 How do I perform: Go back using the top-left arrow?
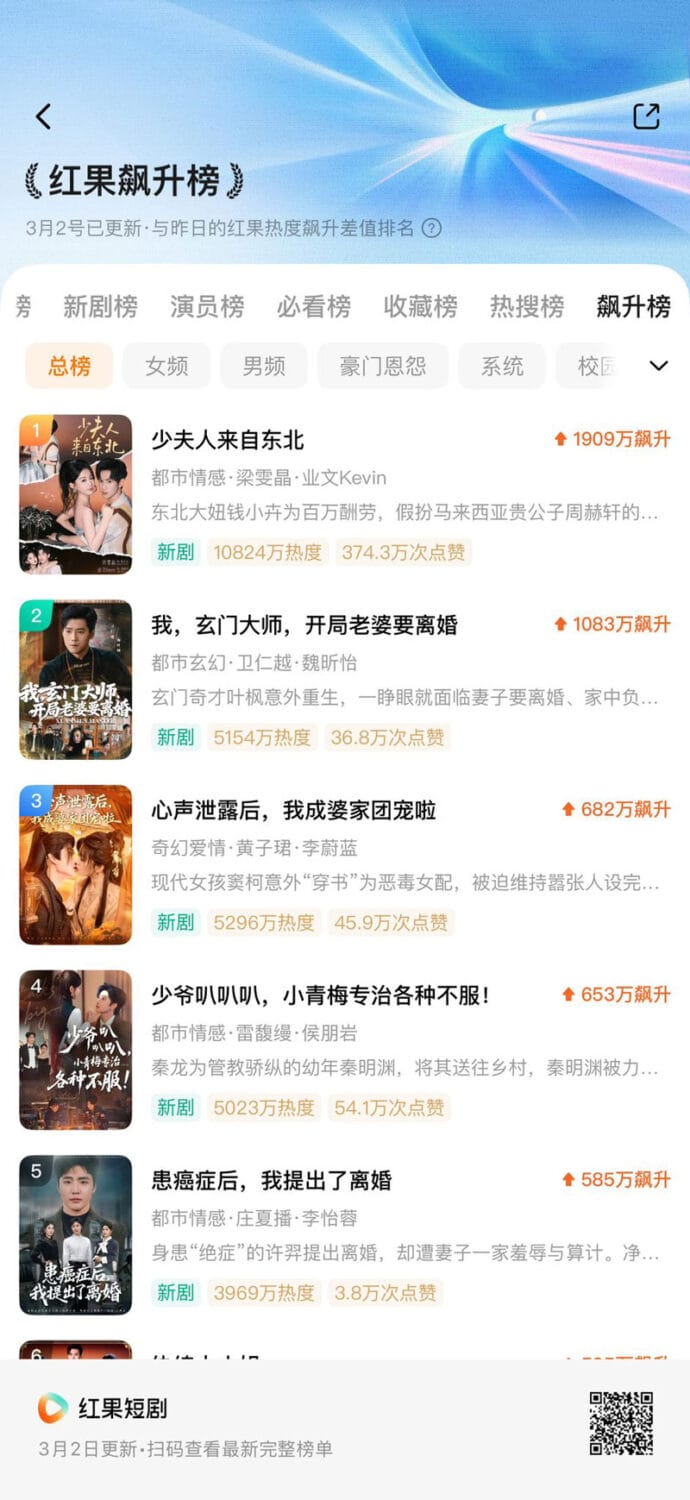click(43, 116)
